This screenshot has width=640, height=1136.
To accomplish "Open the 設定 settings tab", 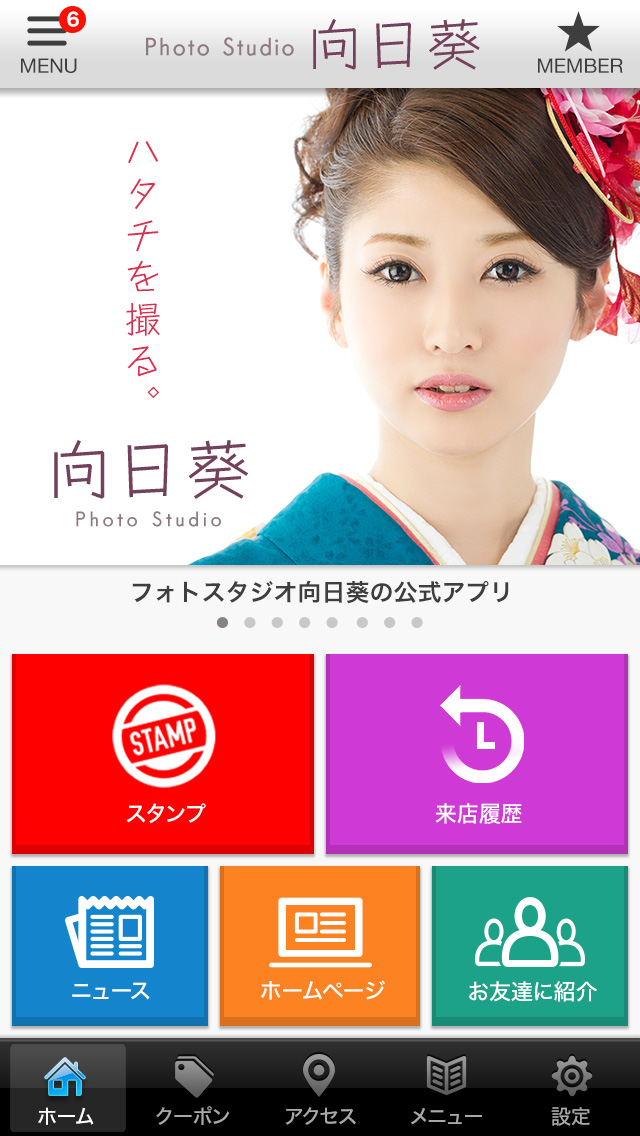I will point(571,1090).
